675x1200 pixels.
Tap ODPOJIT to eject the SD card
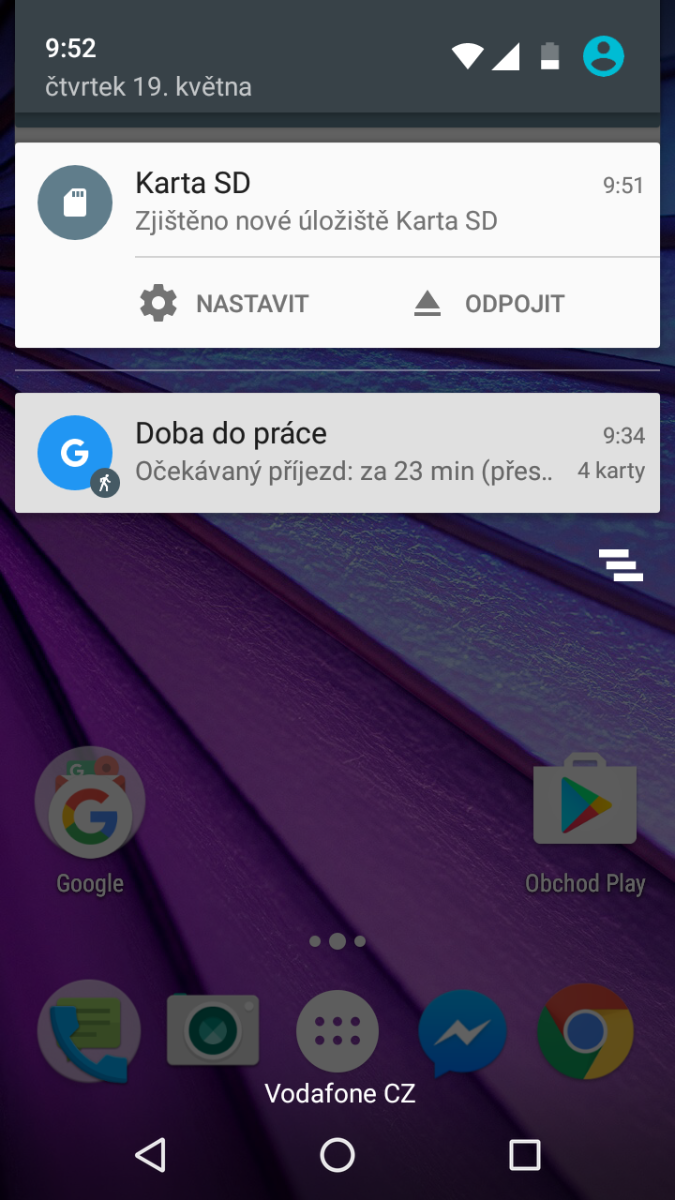point(489,303)
